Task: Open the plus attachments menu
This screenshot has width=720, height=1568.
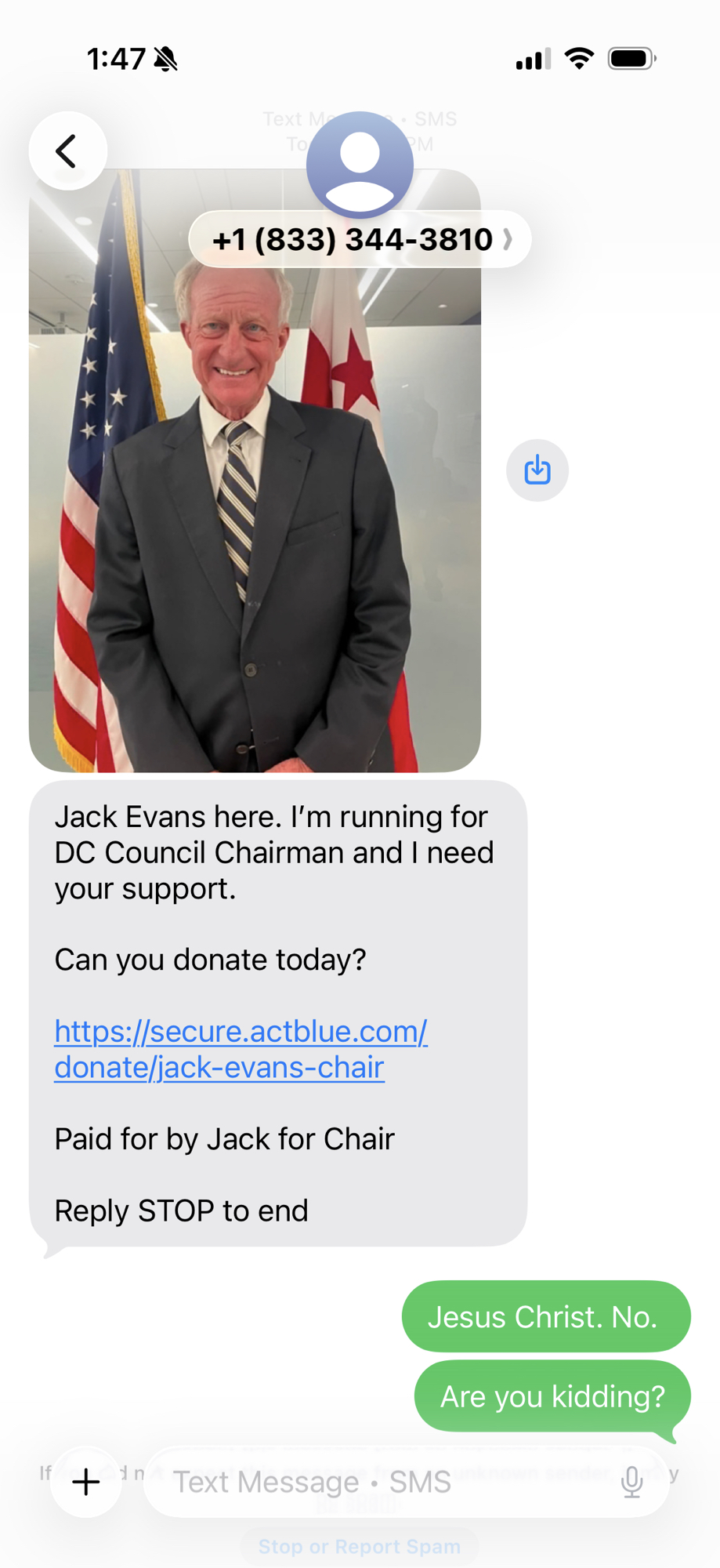Action: click(86, 1482)
